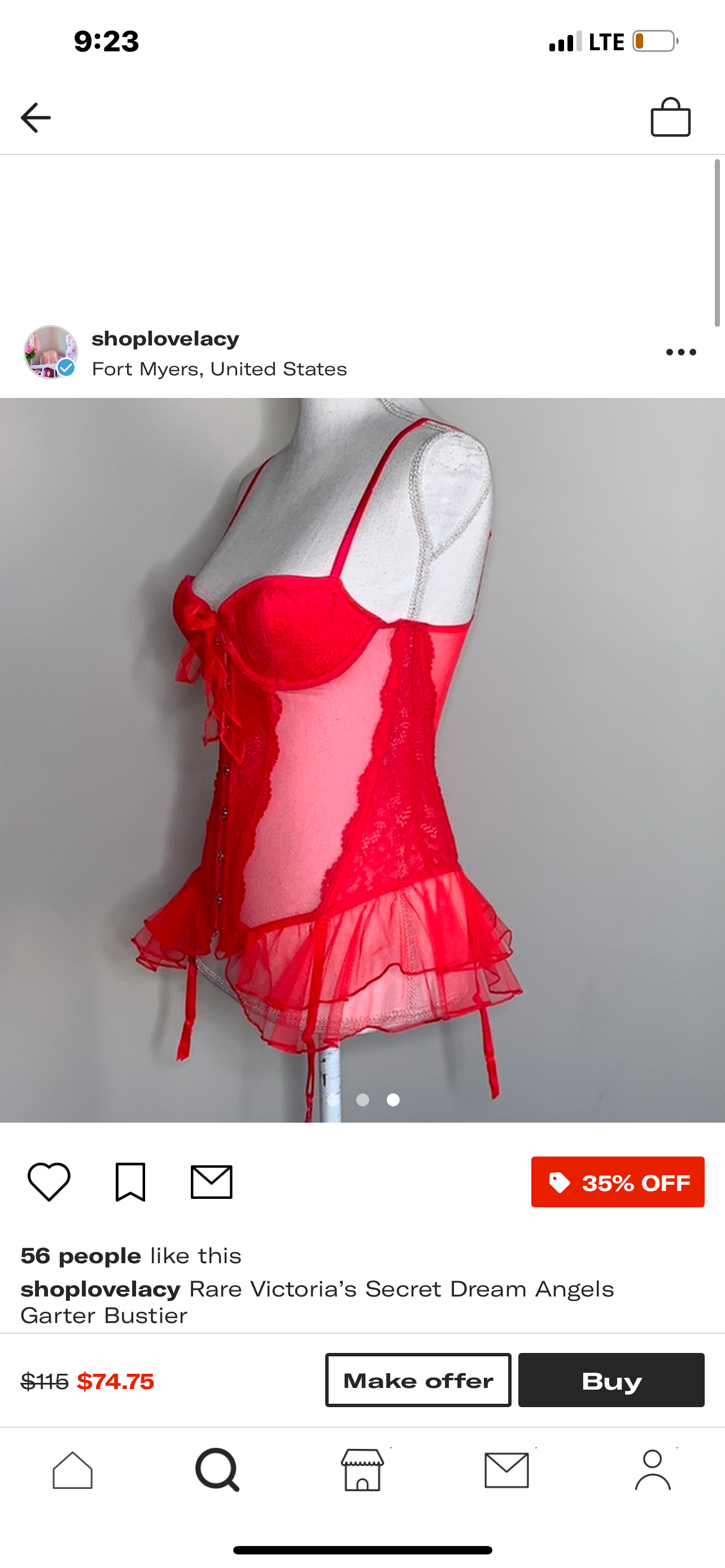Save this listing with the bookmark icon
Screen dimensions: 725x1568
(130, 1181)
